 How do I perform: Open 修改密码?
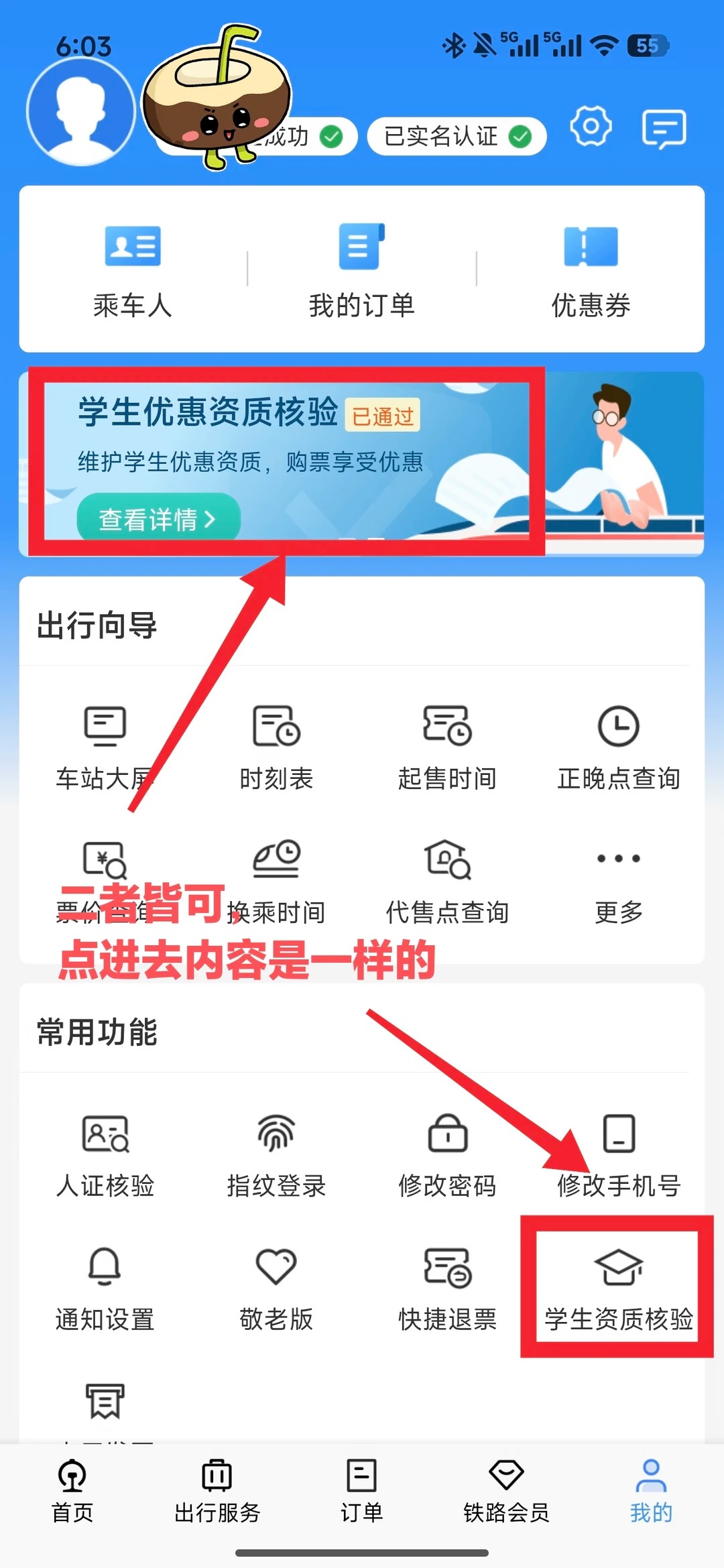[447, 1156]
